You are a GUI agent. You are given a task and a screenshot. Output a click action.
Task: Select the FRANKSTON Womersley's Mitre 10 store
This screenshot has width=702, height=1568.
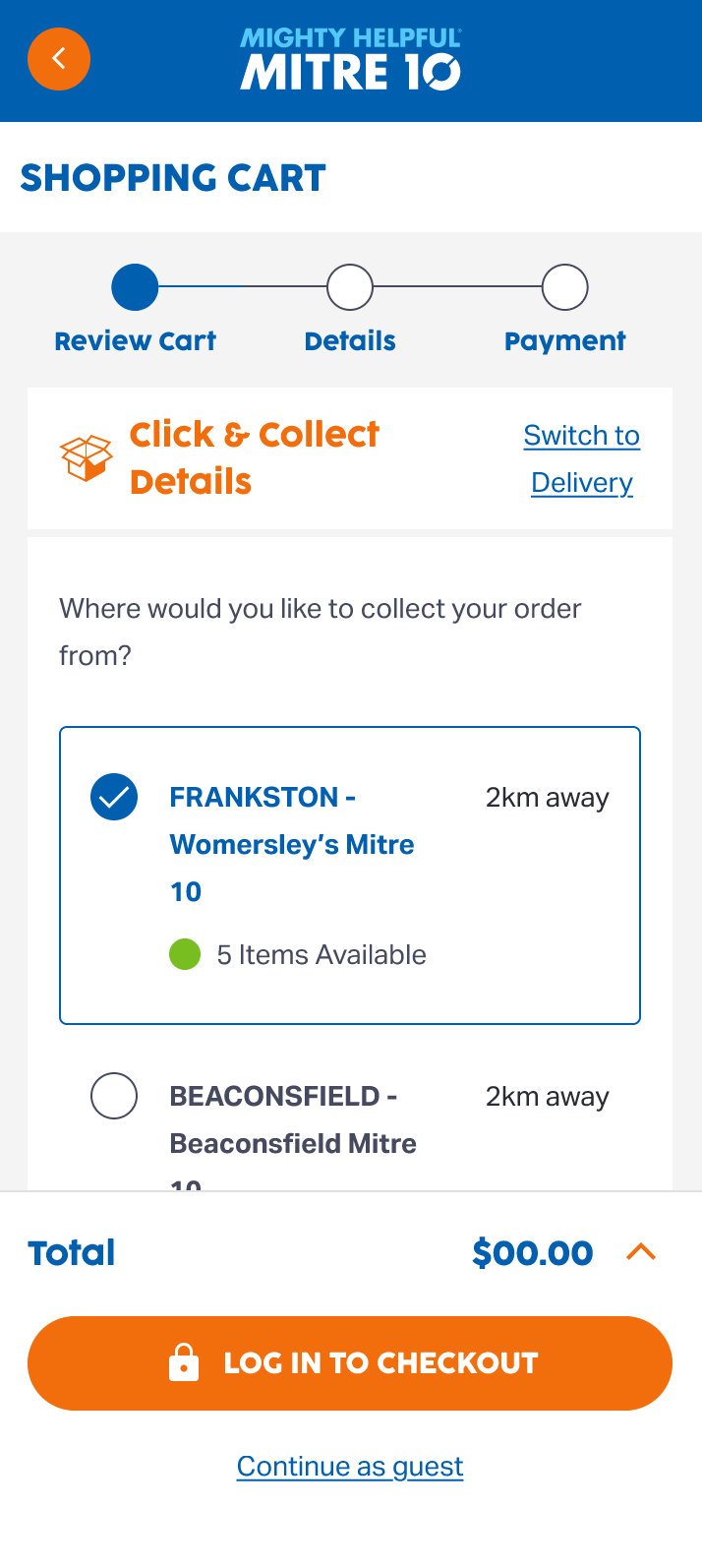tap(114, 797)
